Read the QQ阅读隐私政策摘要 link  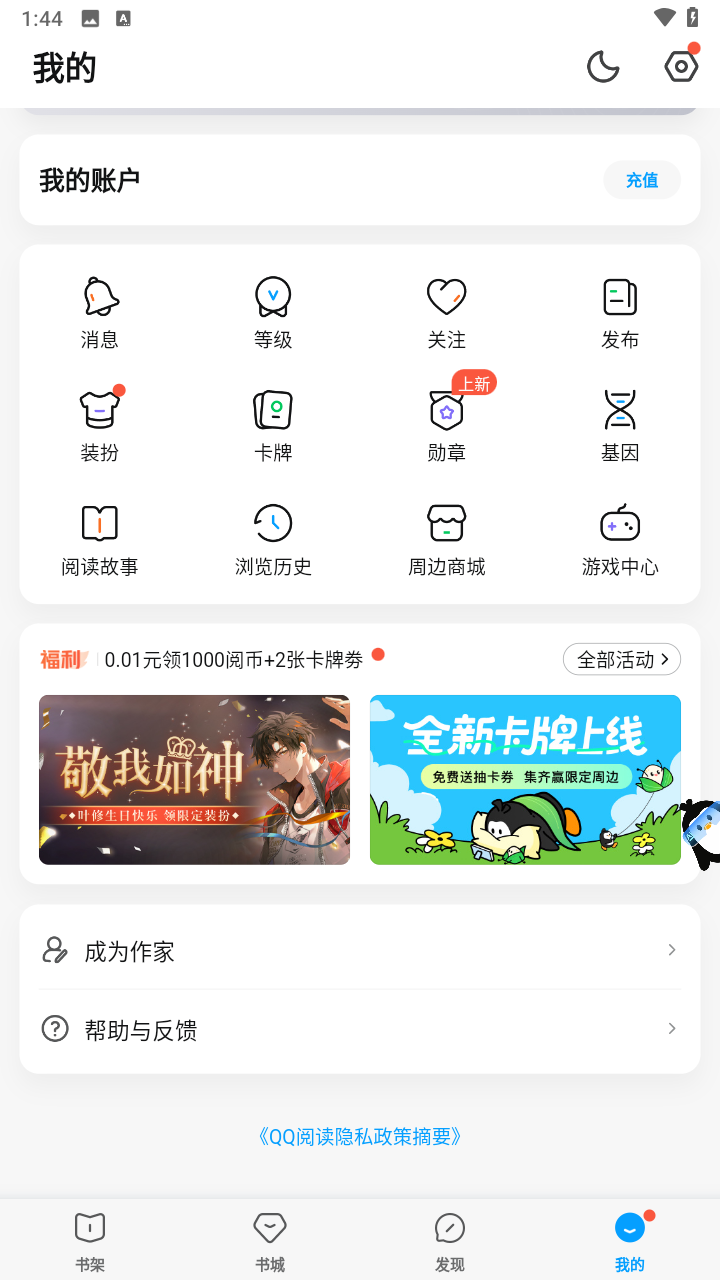click(360, 1136)
